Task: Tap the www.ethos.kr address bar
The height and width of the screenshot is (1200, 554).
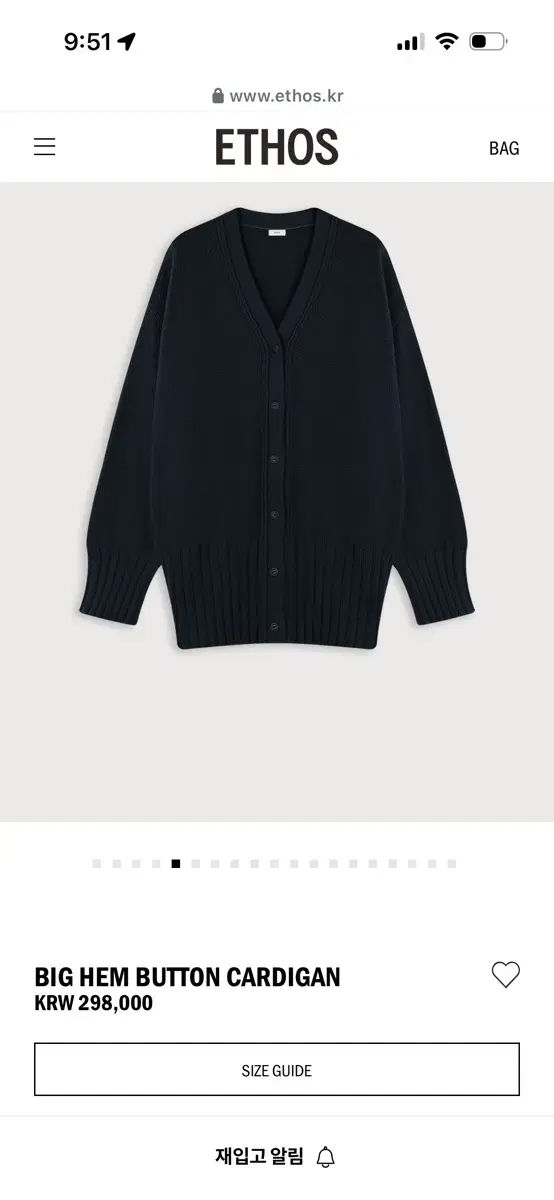Action: click(277, 96)
